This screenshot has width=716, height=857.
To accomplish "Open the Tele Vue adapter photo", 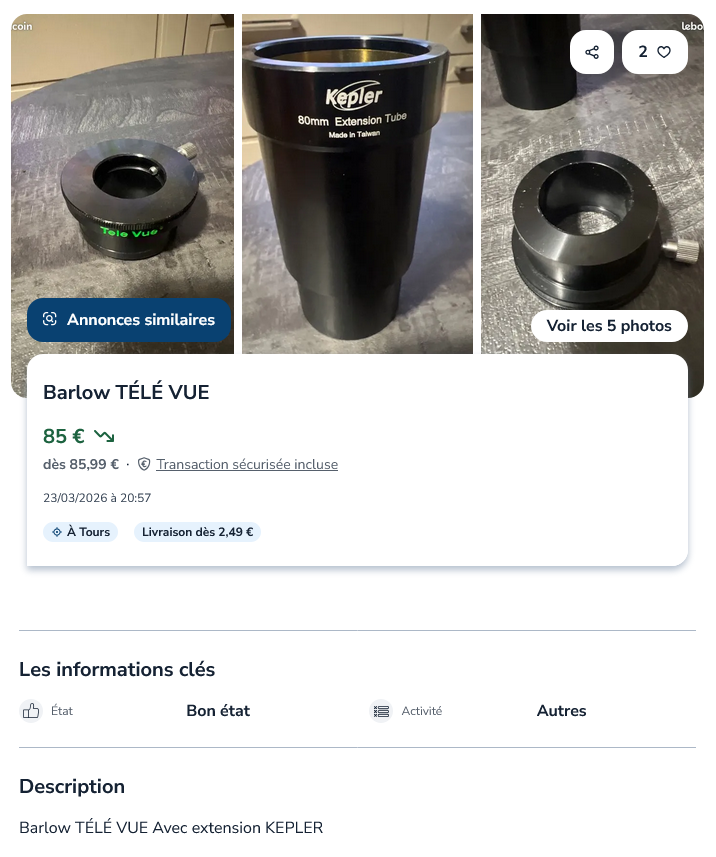I will 122,180.
